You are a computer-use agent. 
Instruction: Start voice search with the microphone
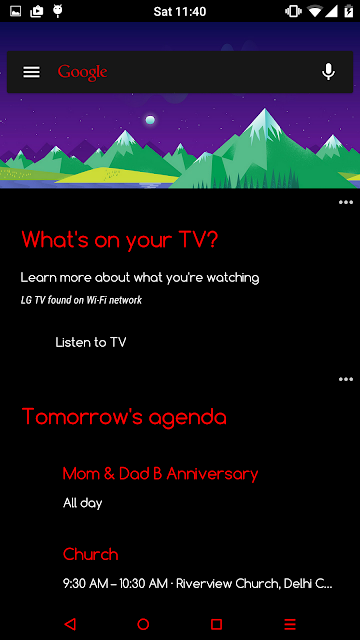click(x=328, y=72)
